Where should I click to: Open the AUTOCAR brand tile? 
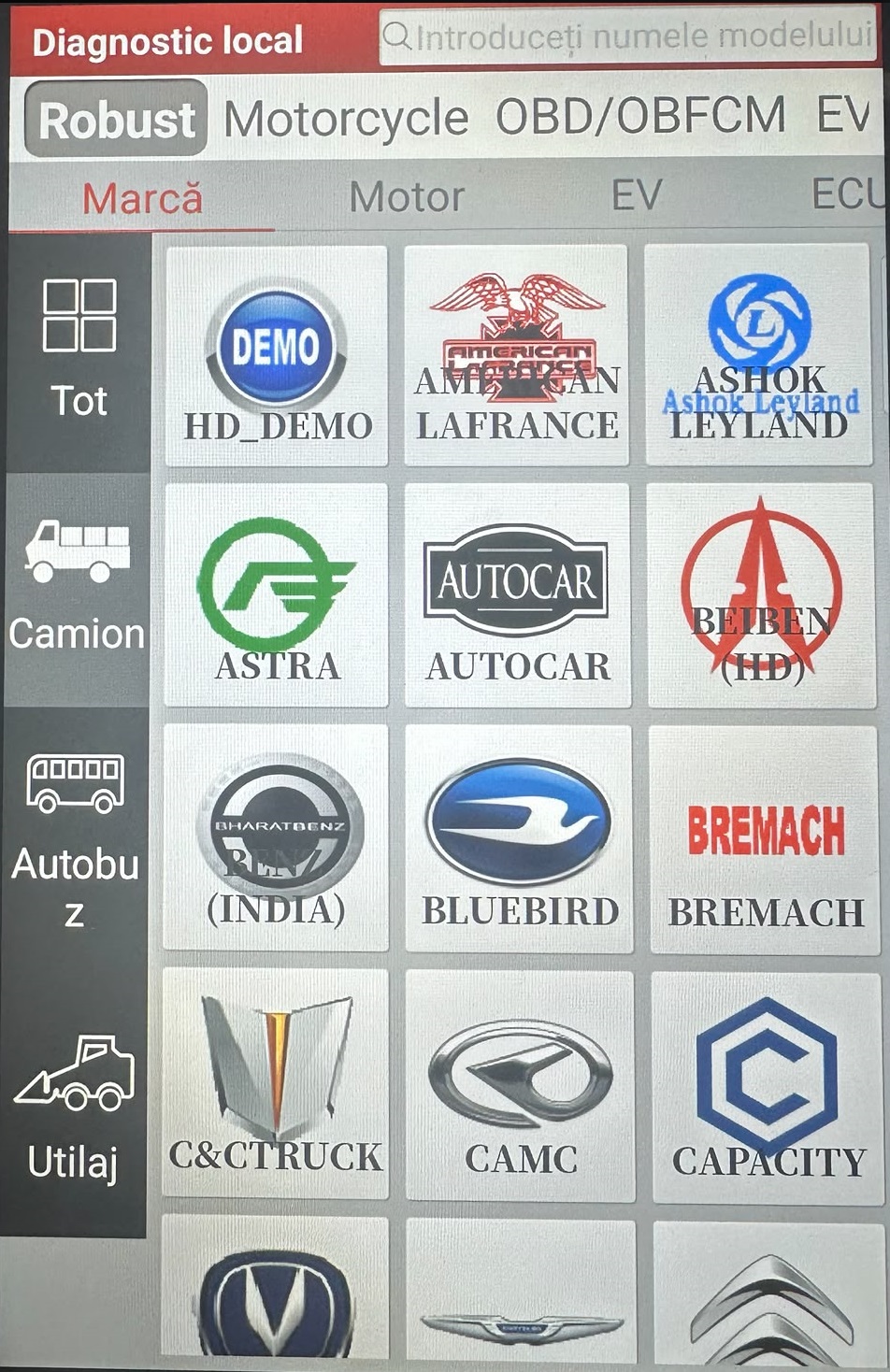517,596
